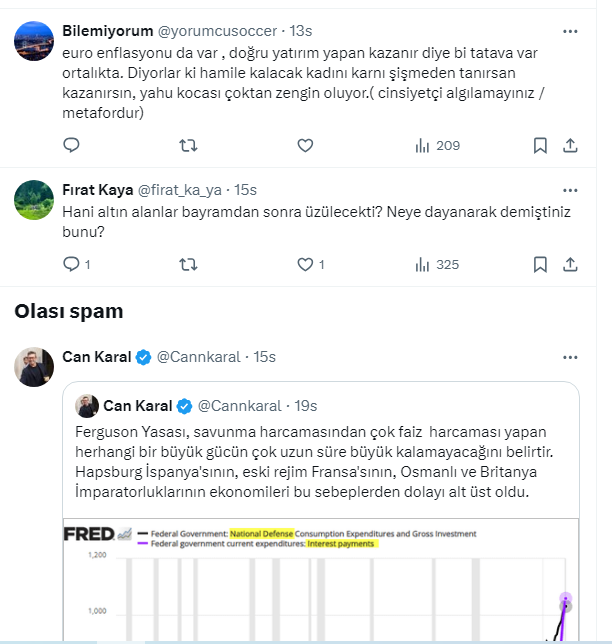Share Bilemiyorum's tweet
Image resolution: width=612 pixels, height=644 pixels.
[x=570, y=146]
